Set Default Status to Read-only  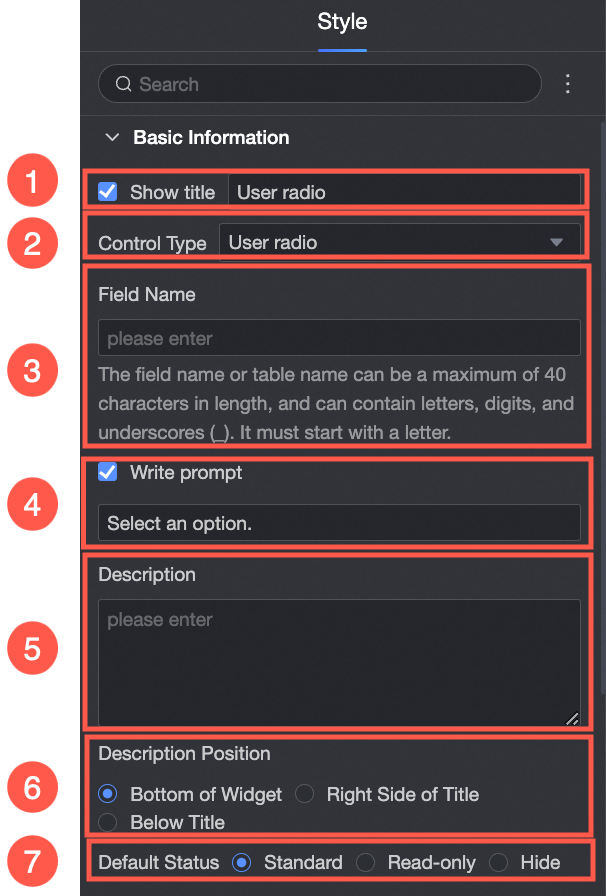click(x=366, y=862)
